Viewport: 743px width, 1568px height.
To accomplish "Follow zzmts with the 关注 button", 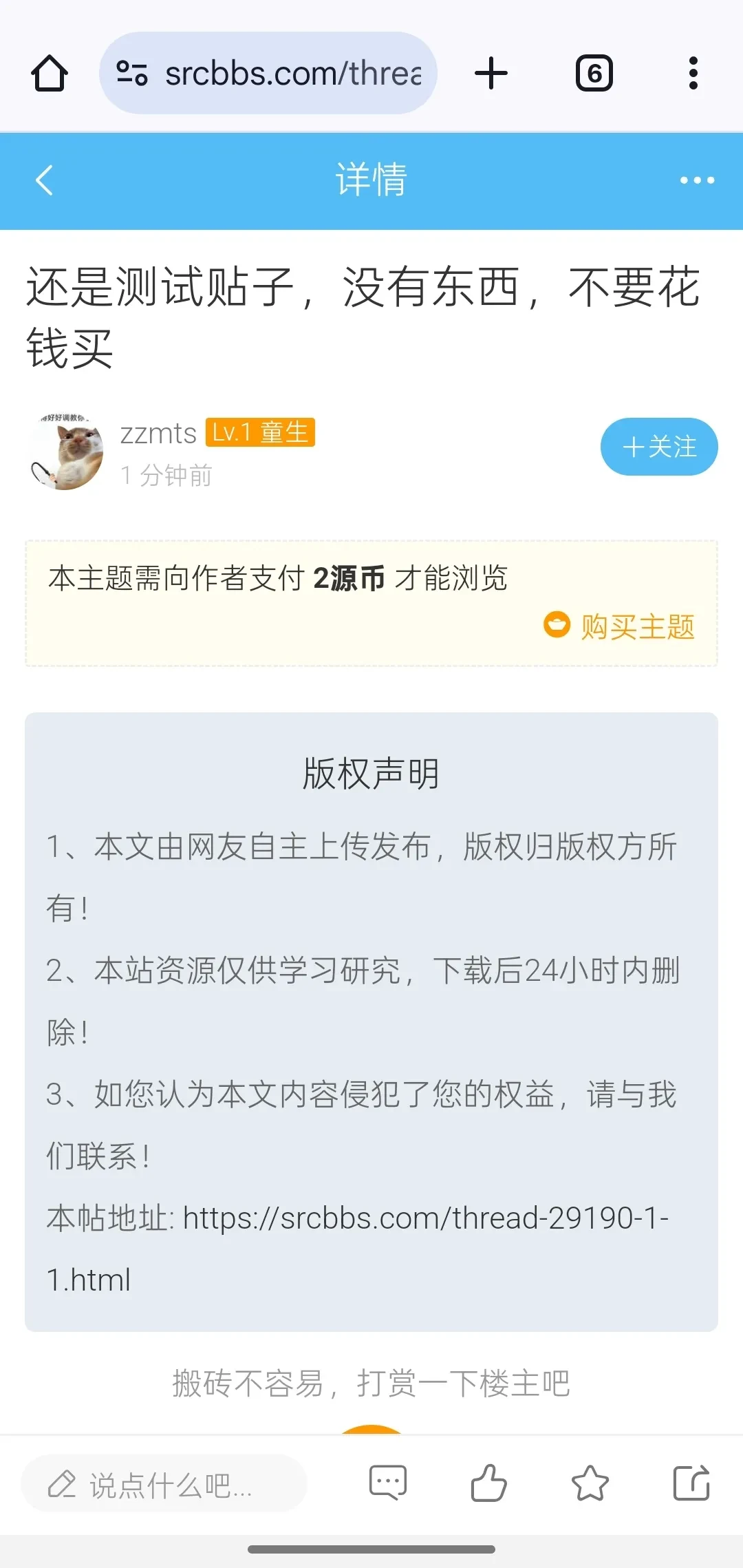I will pyautogui.click(x=658, y=447).
